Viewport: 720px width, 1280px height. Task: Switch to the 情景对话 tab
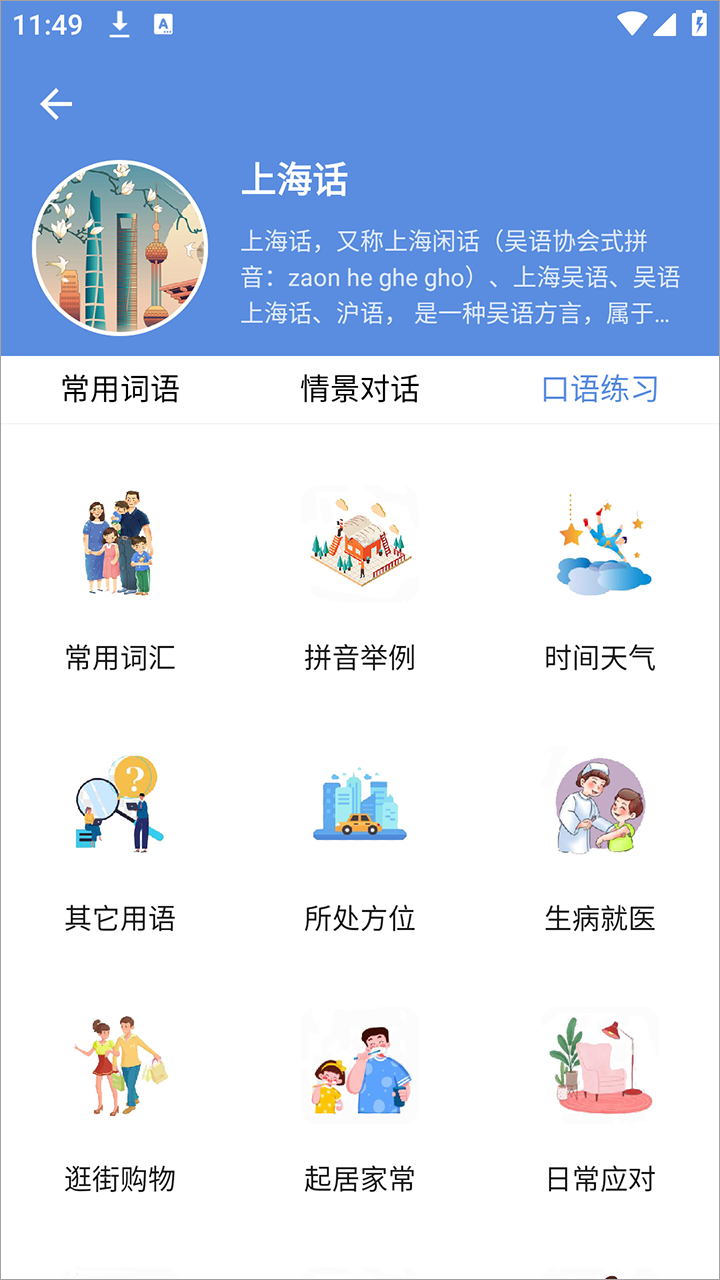click(360, 389)
